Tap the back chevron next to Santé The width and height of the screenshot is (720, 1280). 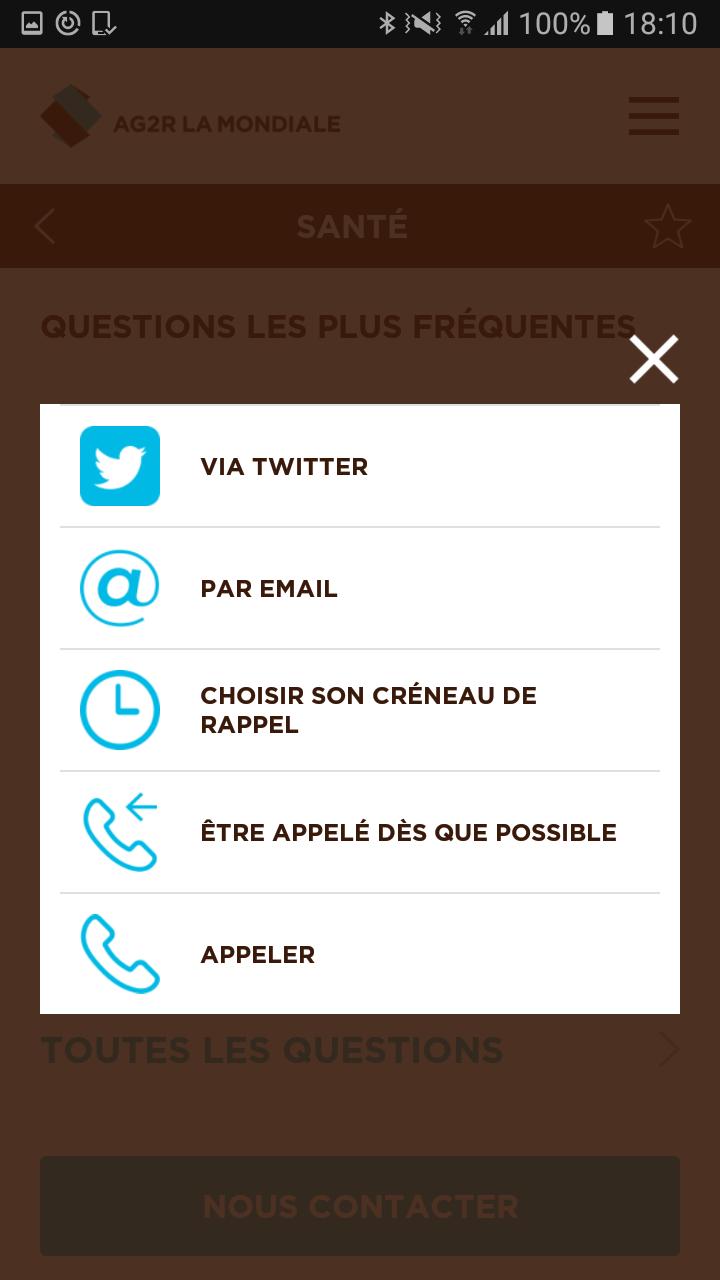(x=44, y=226)
